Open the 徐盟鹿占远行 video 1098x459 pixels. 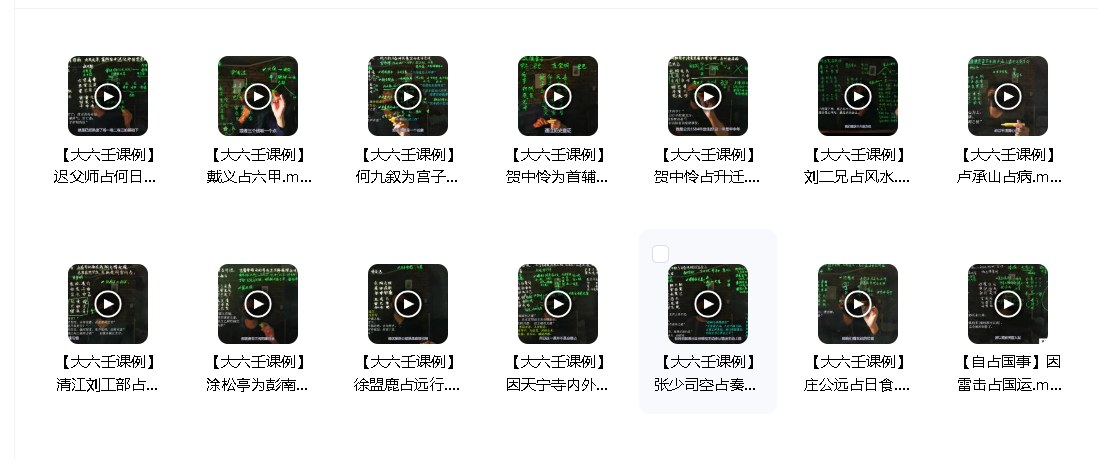tap(408, 304)
